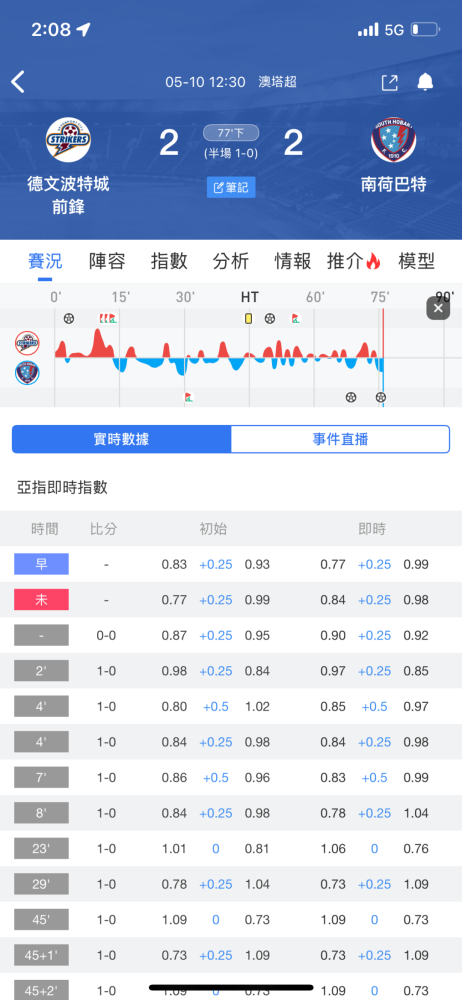462x1000 pixels.
Task: Share this match via the share icon
Action: click(389, 82)
